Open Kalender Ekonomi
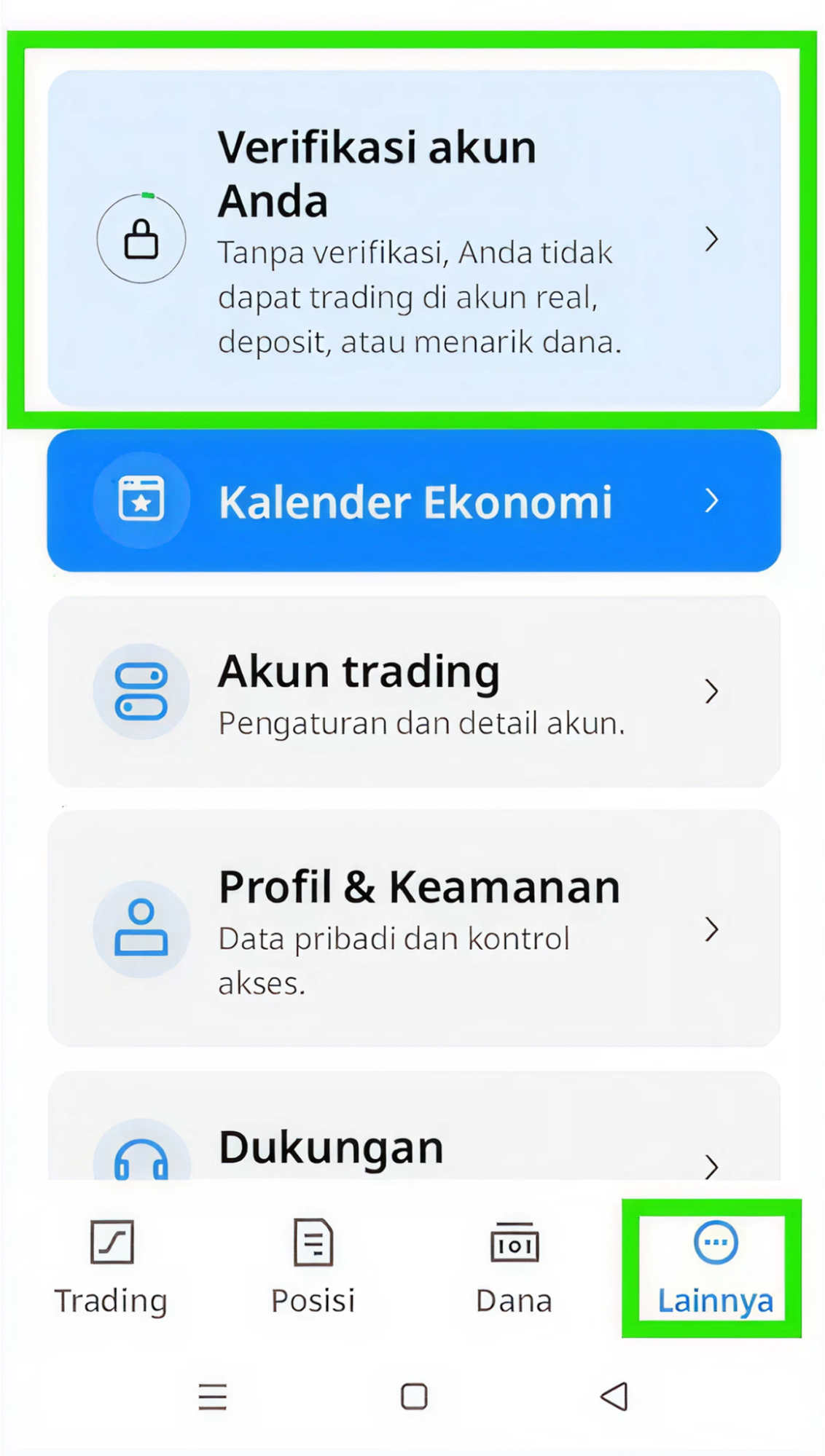The width and height of the screenshot is (825, 1456). 414,500
